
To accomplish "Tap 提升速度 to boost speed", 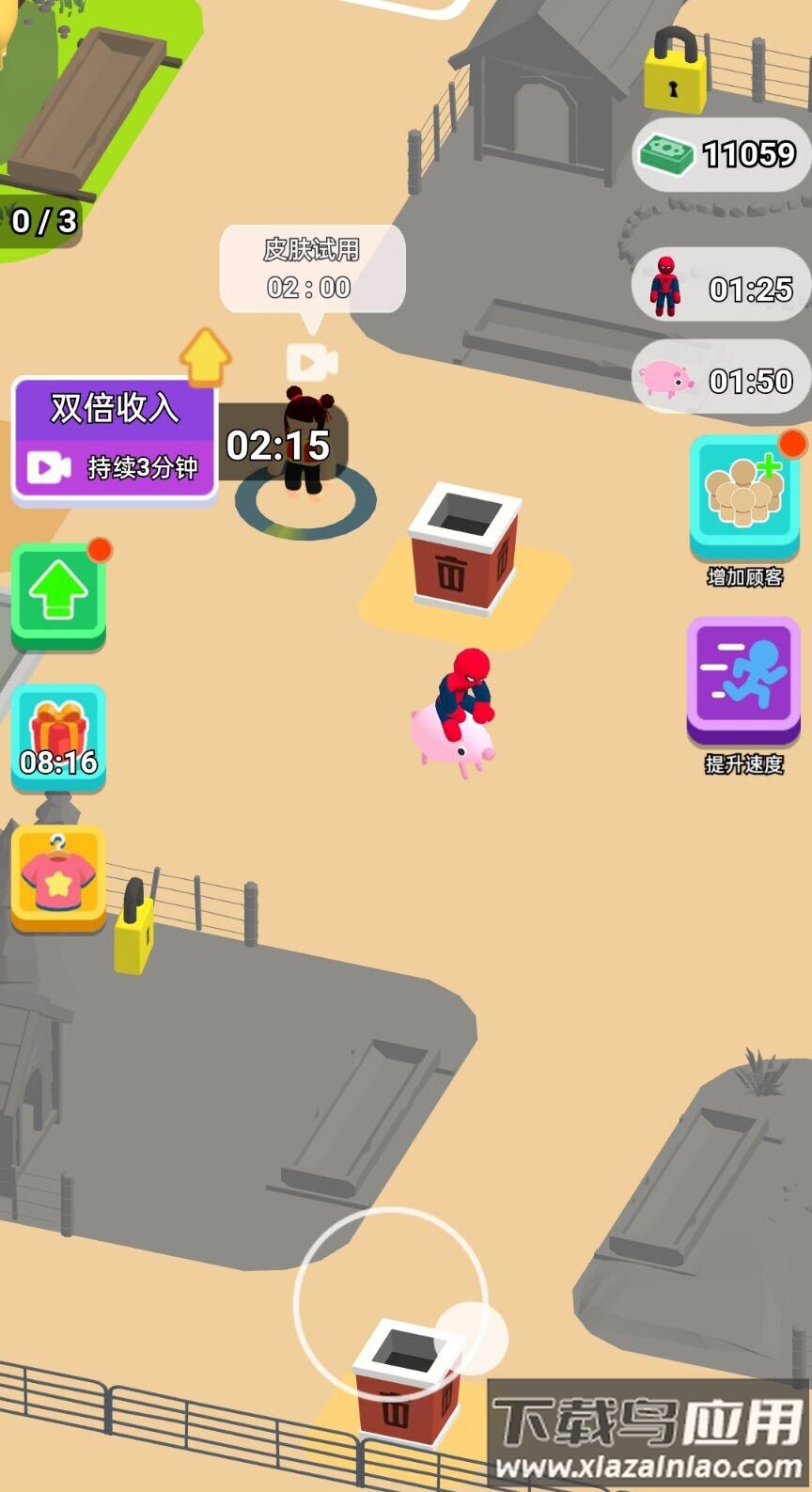I will (743, 676).
